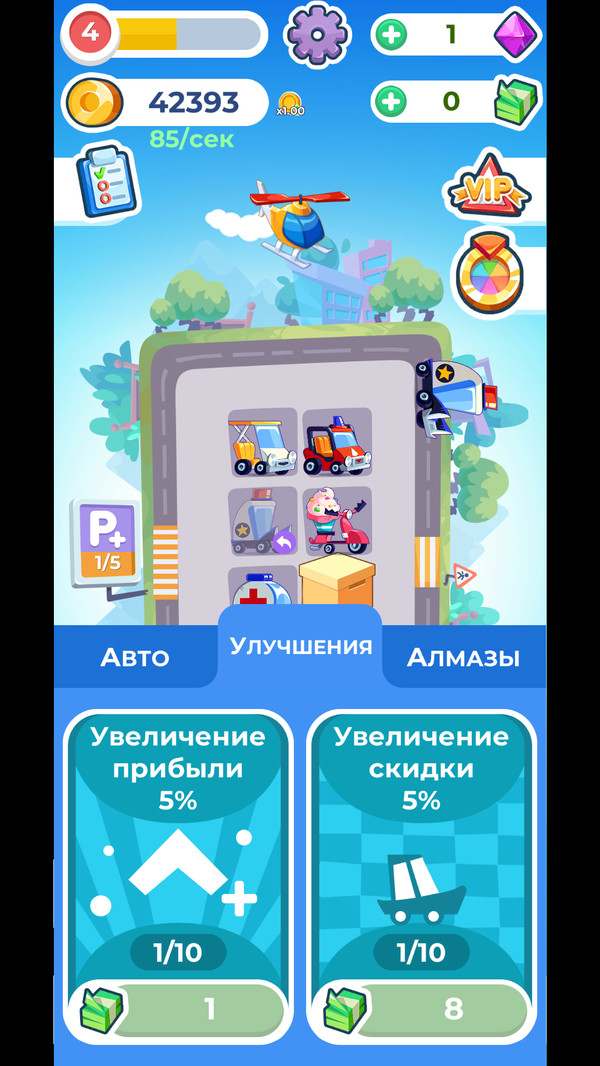The height and width of the screenshot is (1066, 600).
Task: Open the VIP offer
Action: pyautogui.click(x=486, y=187)
